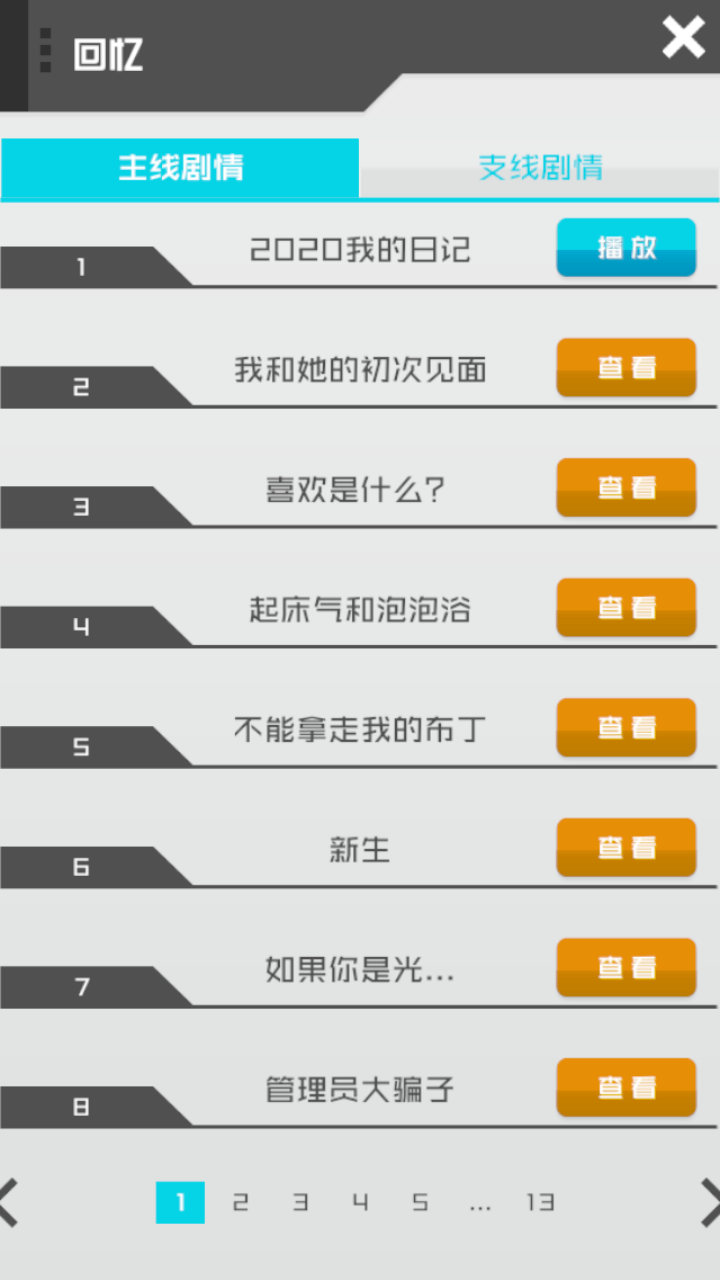Image resolution: width=720 pixels, height=1280 pixels.
Task: View 不能拿走我的布丁 chapter
Action: click(626, 727)
